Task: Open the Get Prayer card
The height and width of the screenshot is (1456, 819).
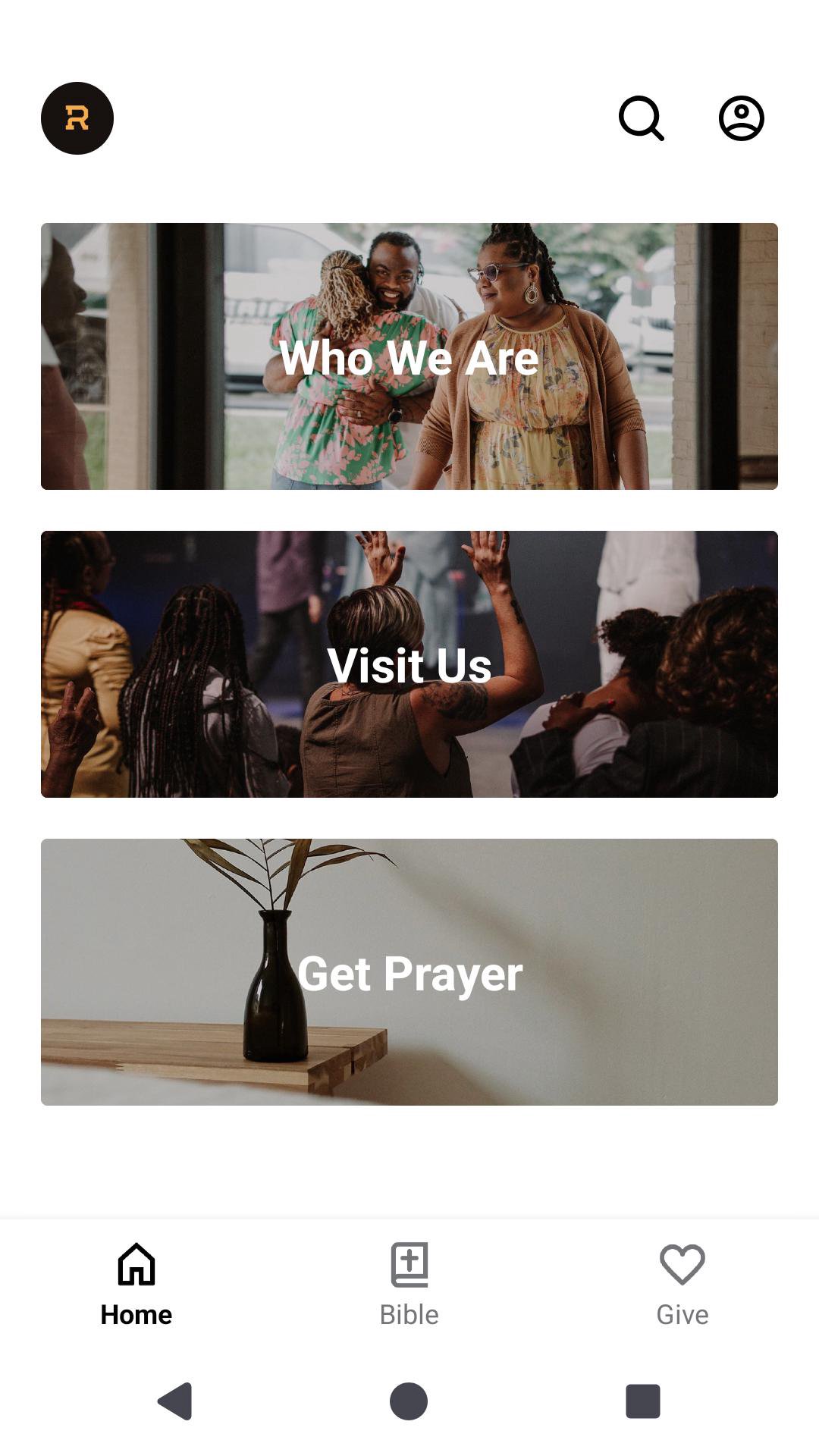Action: 409,972
